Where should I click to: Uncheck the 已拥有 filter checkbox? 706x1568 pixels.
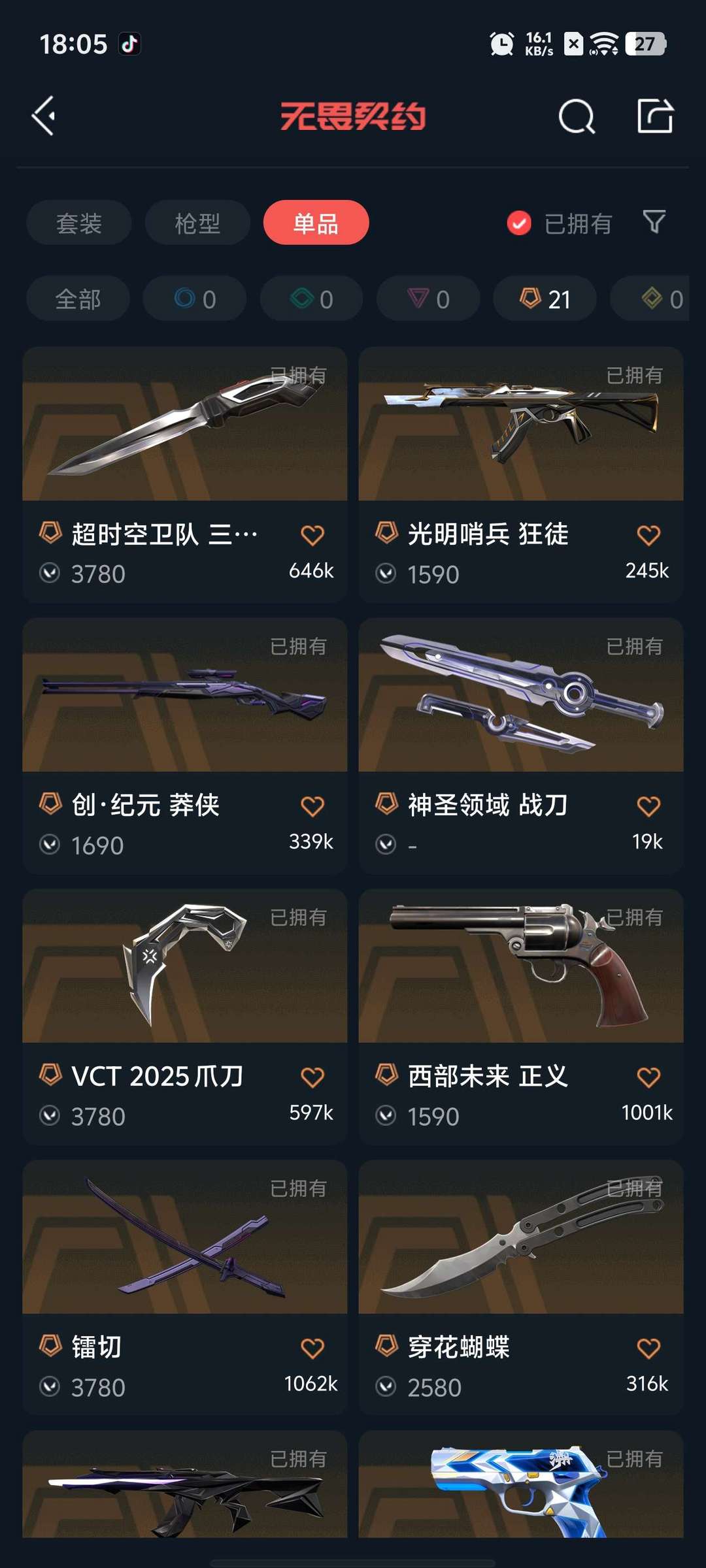pyautogui.click(x=519, y=223)
